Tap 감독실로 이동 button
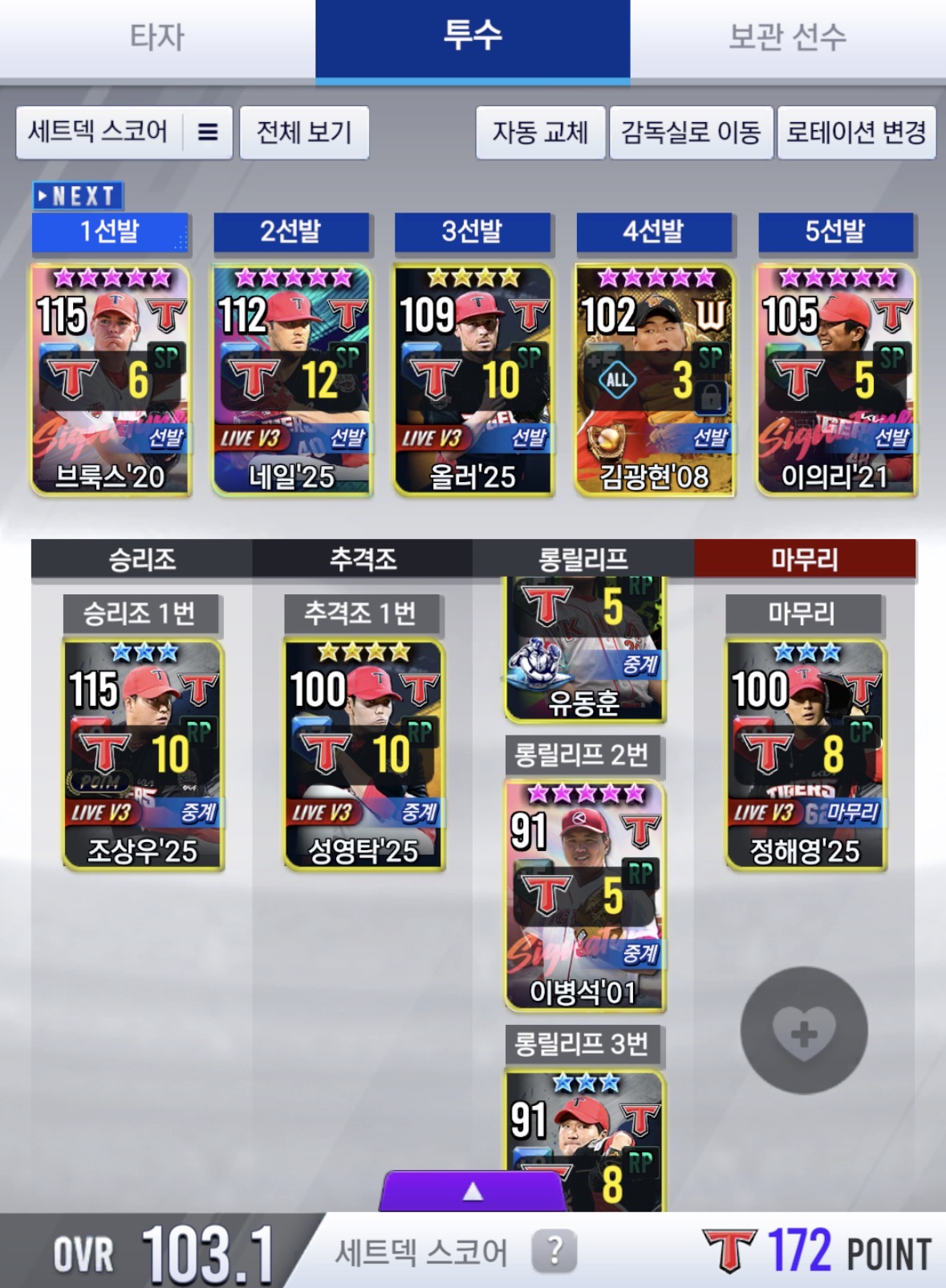The width and height of the screenshot is (946, 1288). coord(691,132)
